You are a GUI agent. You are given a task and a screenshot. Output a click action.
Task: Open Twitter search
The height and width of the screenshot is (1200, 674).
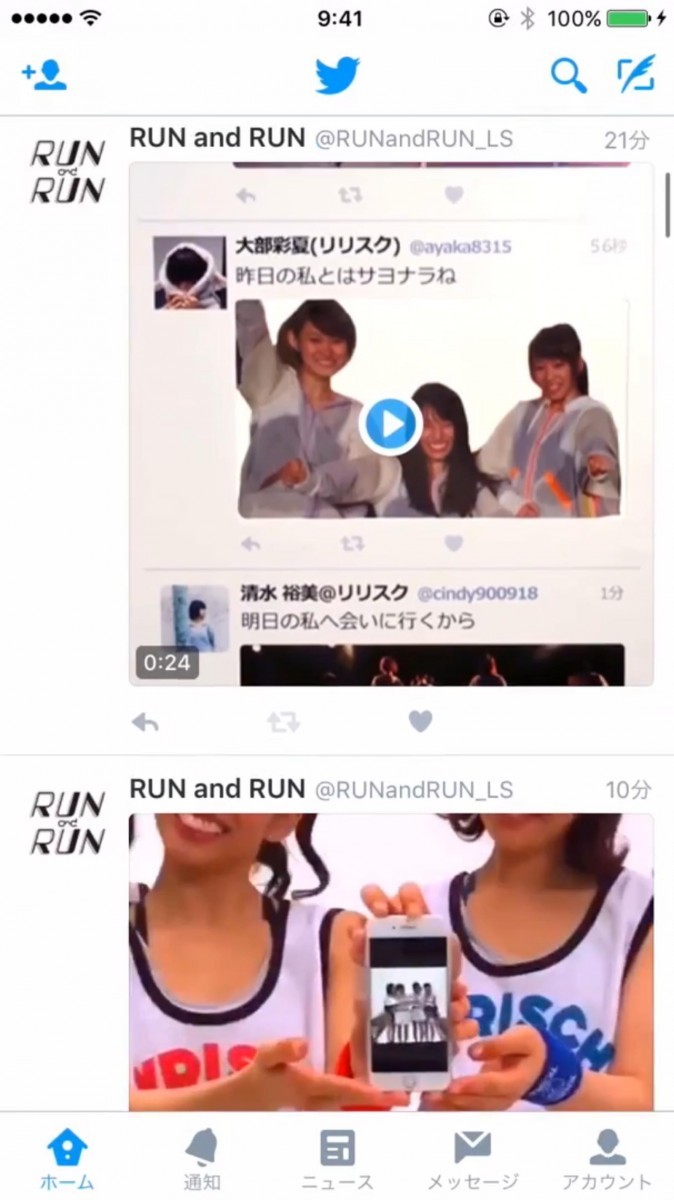click(x=568, y=76)
